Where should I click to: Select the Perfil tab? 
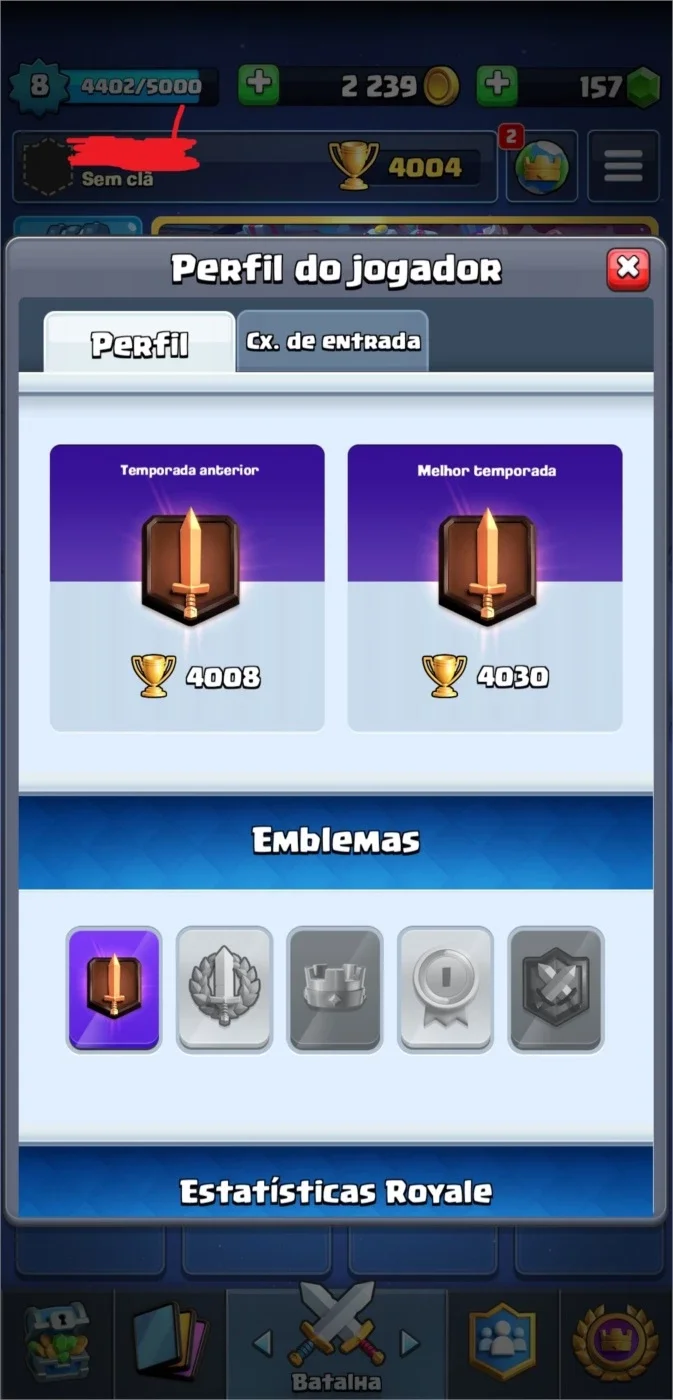tap(140, 343)
